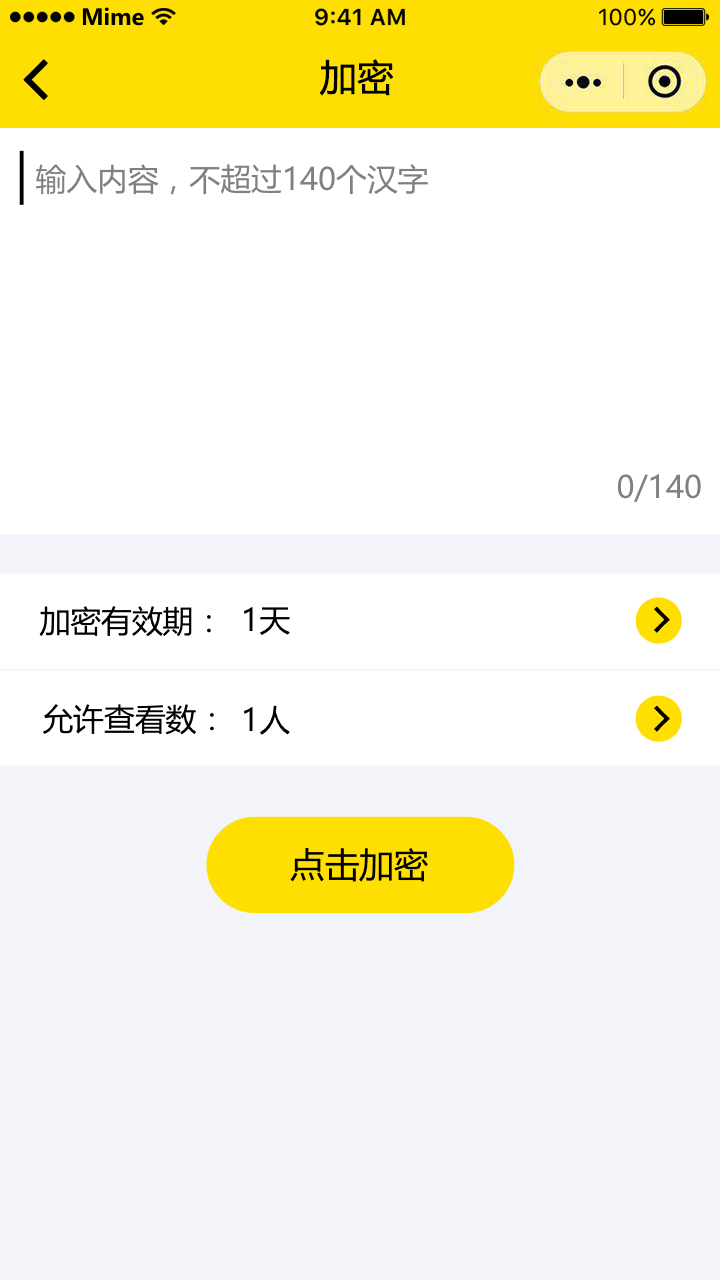Close the mini program with the circle icon
720x1280 pixels.
pyautogui.click(x=664, y=82)
